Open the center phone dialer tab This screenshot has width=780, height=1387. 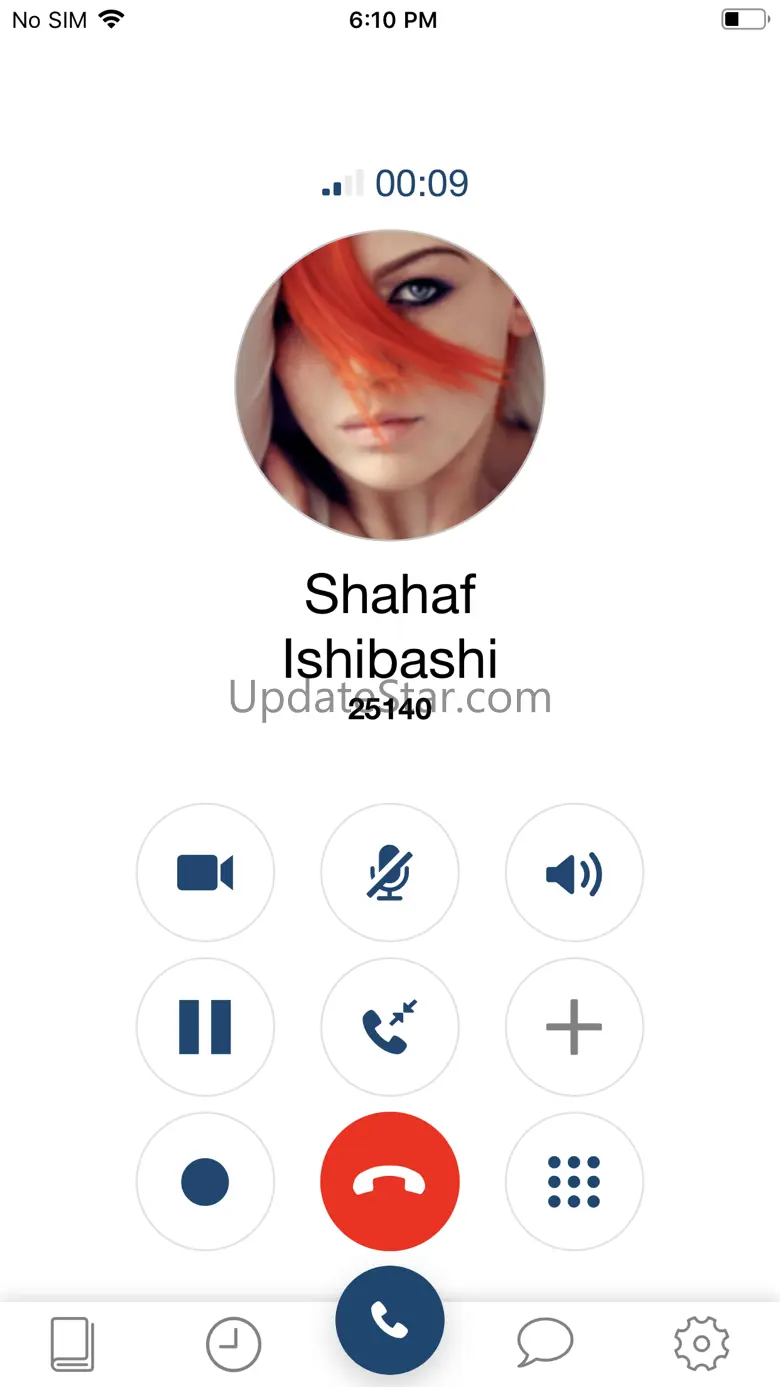point(390,1321)
